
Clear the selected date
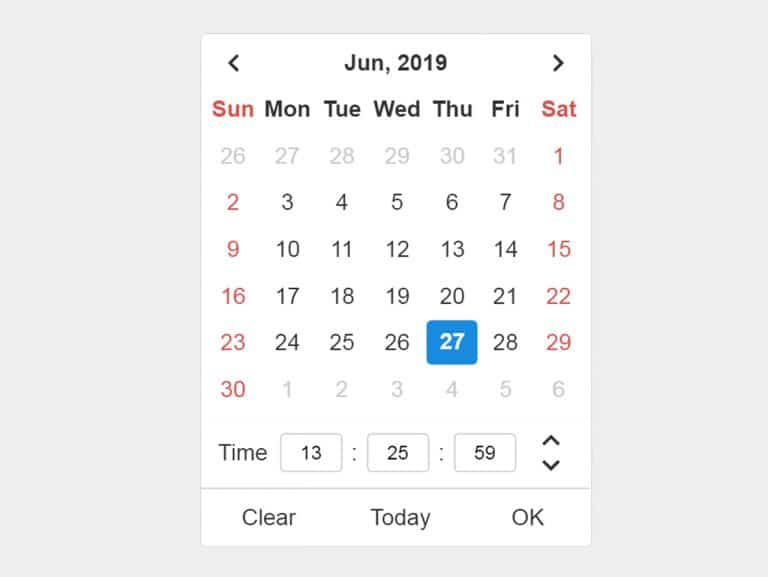(269, 517)
